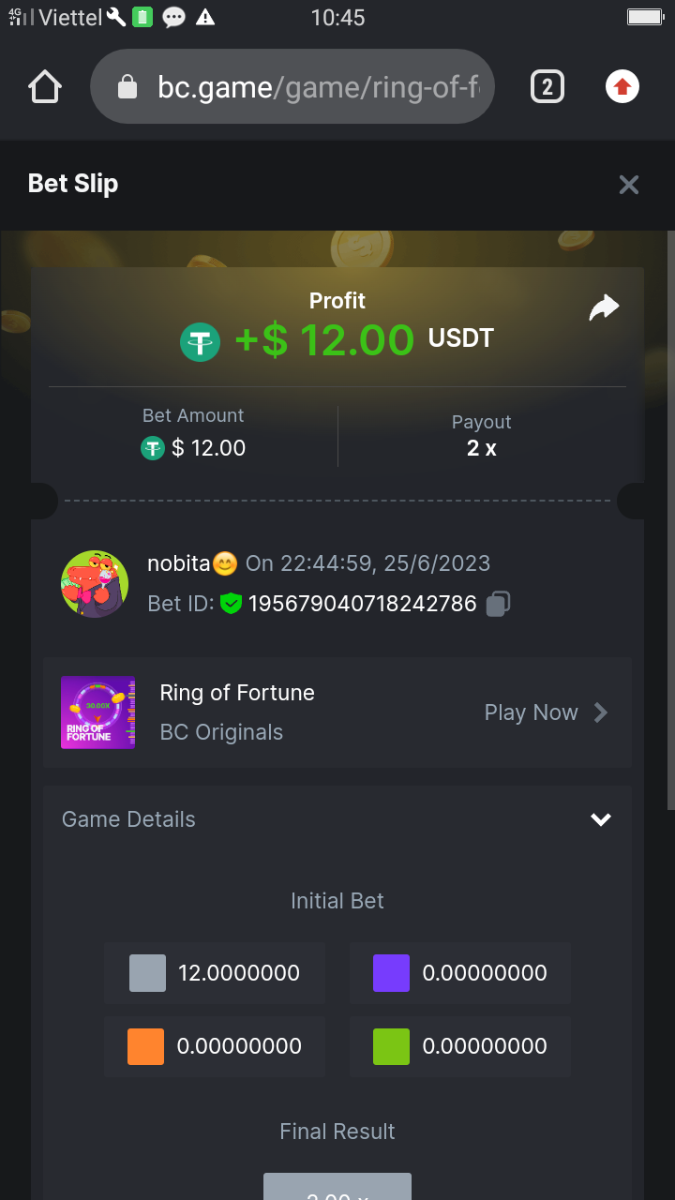
Task: Open nobita's profile avatar
Action: point(95,583)
